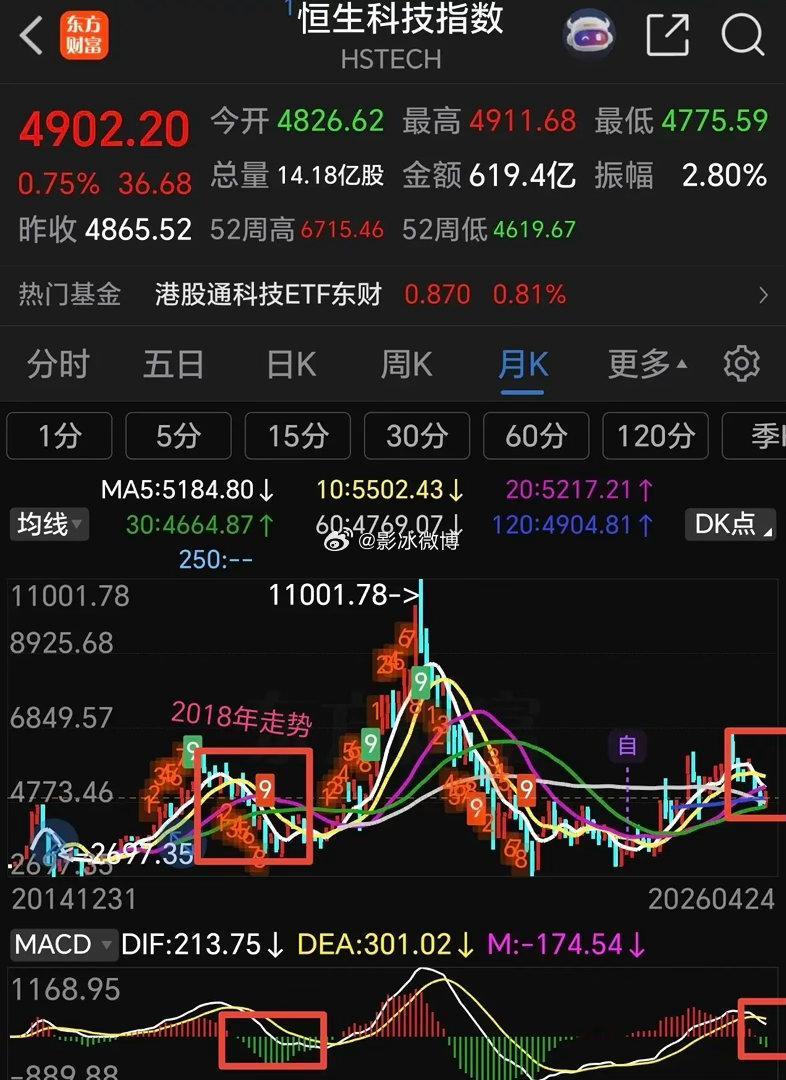Select the 15分 interval button
Viewport: 786px width, 1080px height.
coord(297,435)
